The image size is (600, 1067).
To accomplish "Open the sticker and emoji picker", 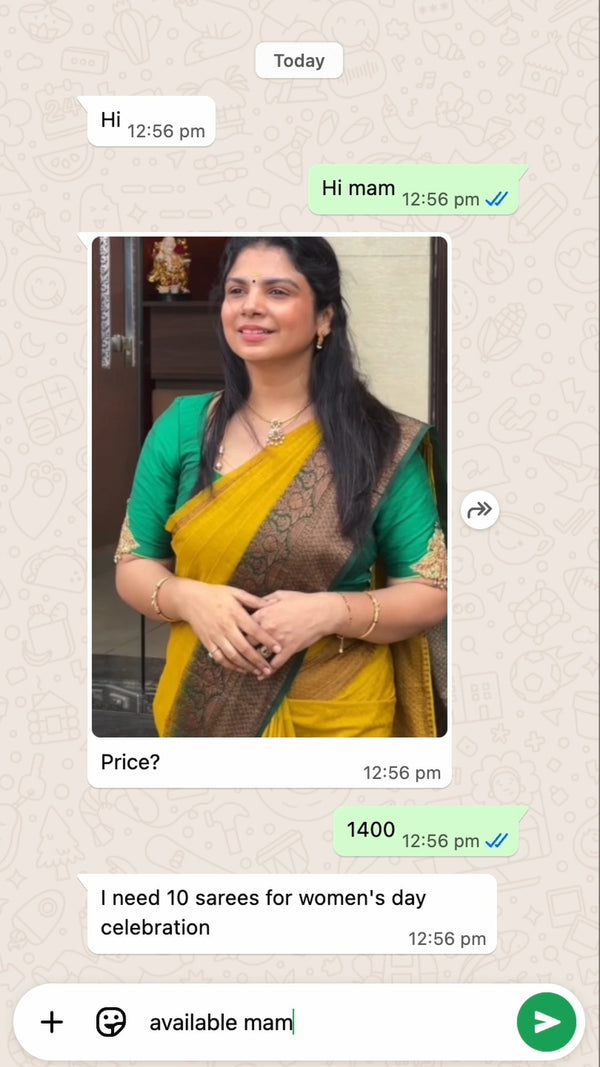I will [x=111, y=1021].
